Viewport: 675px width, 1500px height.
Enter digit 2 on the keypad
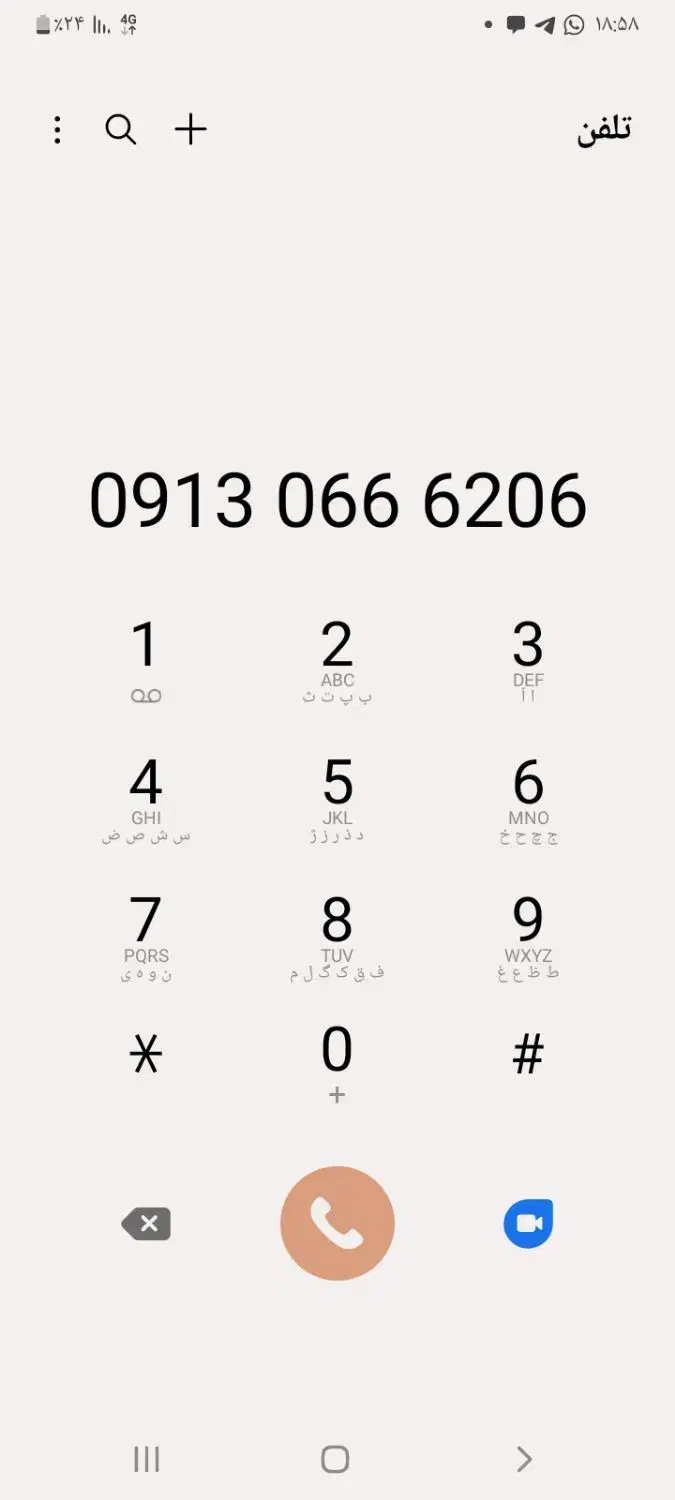[x=337, y=660]
